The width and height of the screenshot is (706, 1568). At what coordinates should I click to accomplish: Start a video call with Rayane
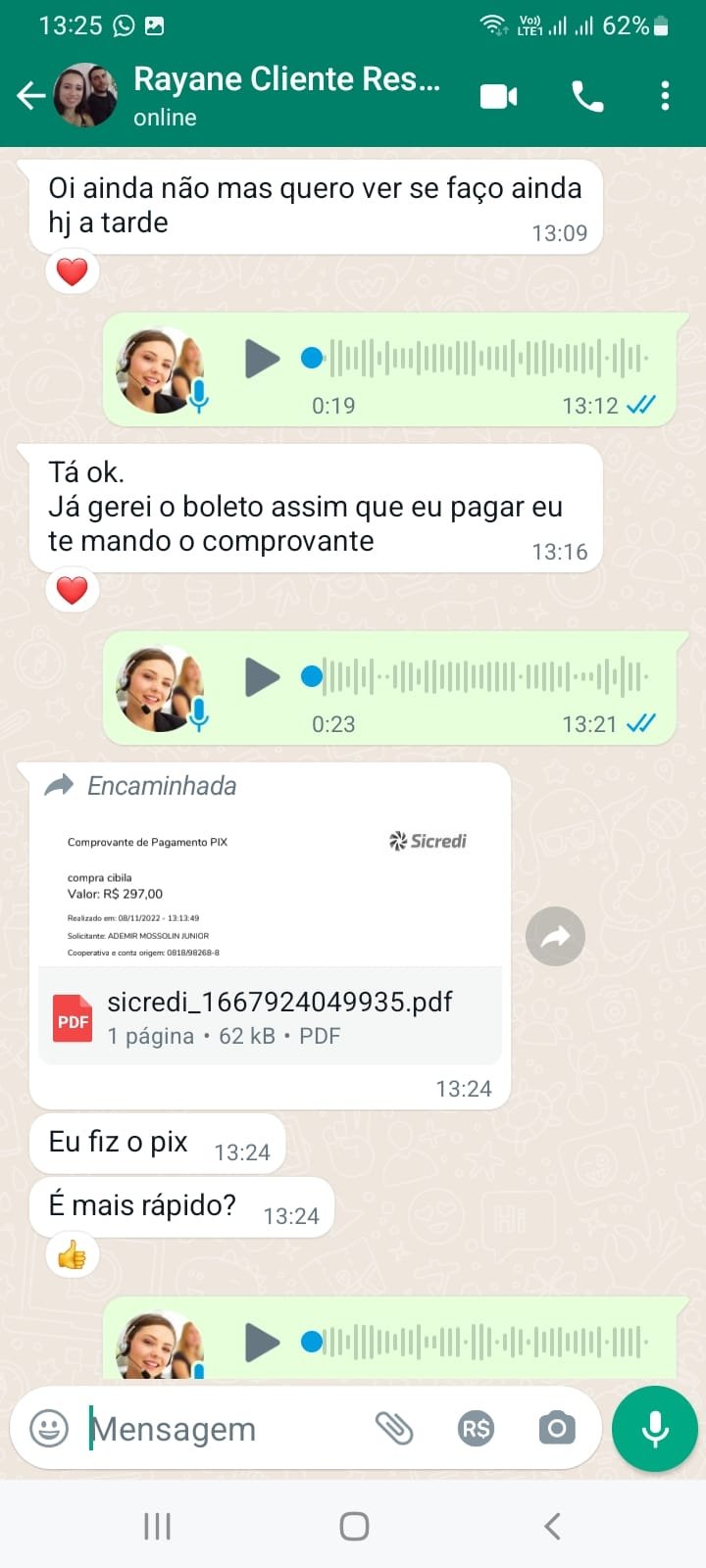coord(498,96)
